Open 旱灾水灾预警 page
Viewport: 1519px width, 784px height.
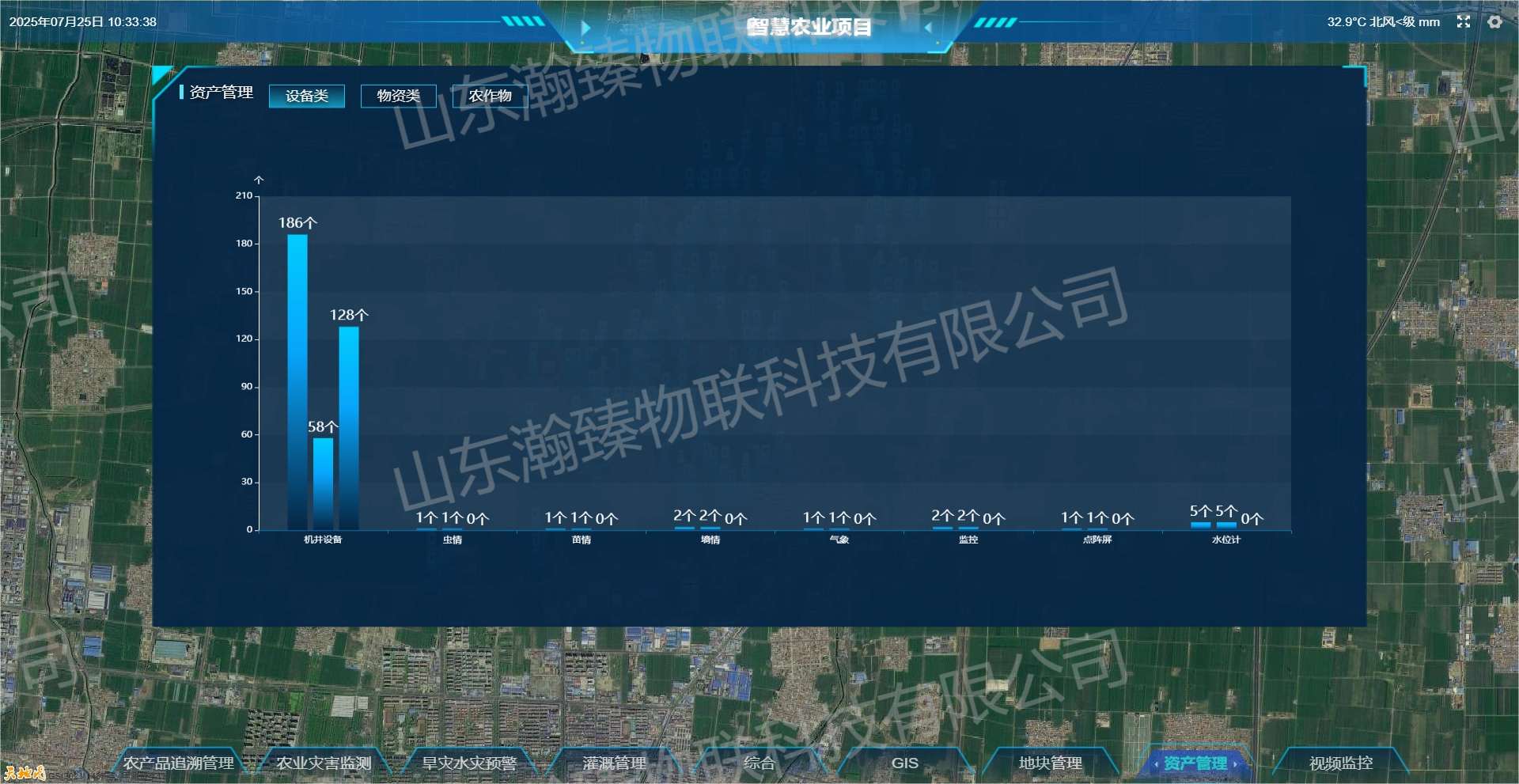(x=469, y=763)
